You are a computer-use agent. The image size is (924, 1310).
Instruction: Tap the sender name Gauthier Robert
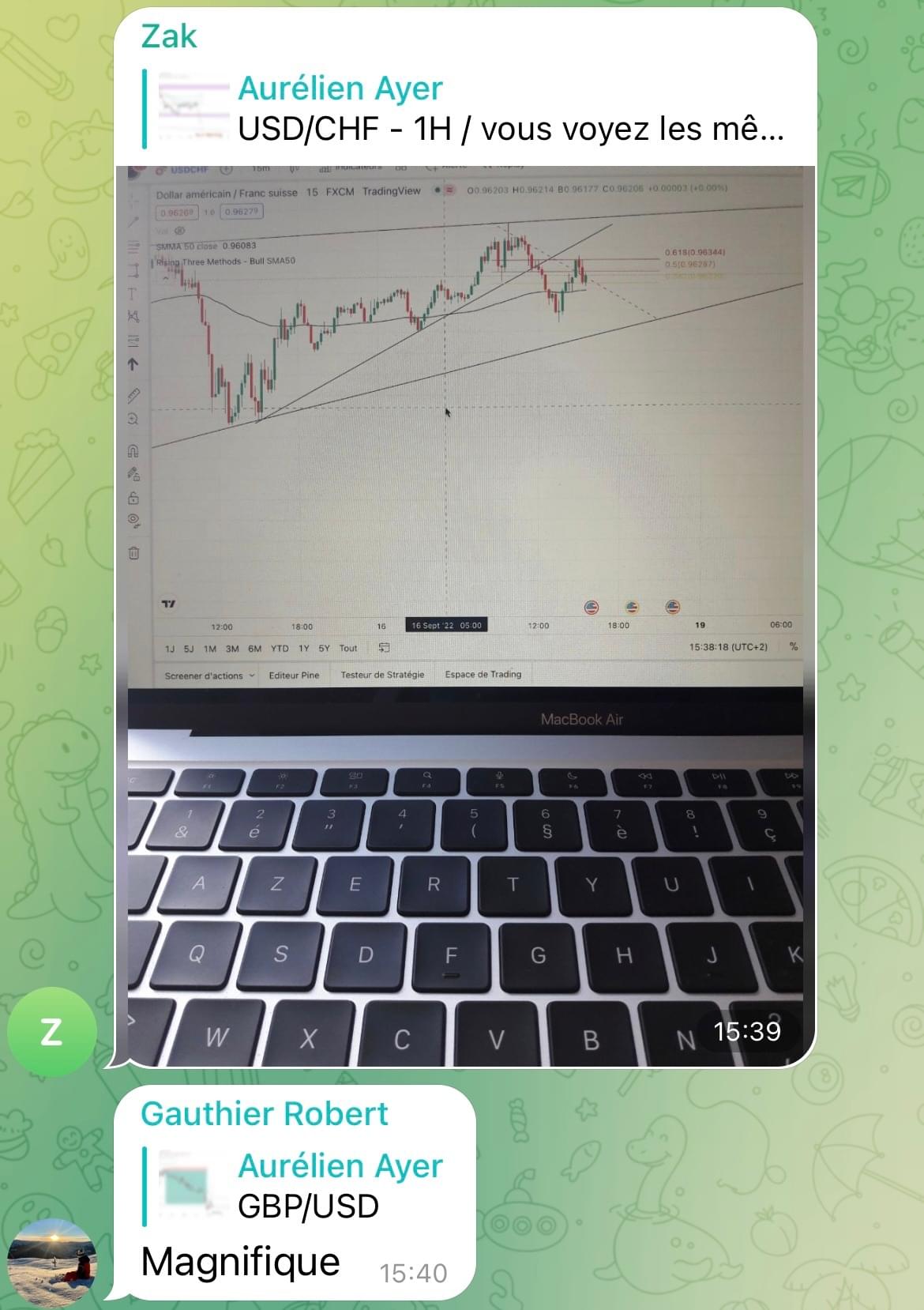[264, 1114]
